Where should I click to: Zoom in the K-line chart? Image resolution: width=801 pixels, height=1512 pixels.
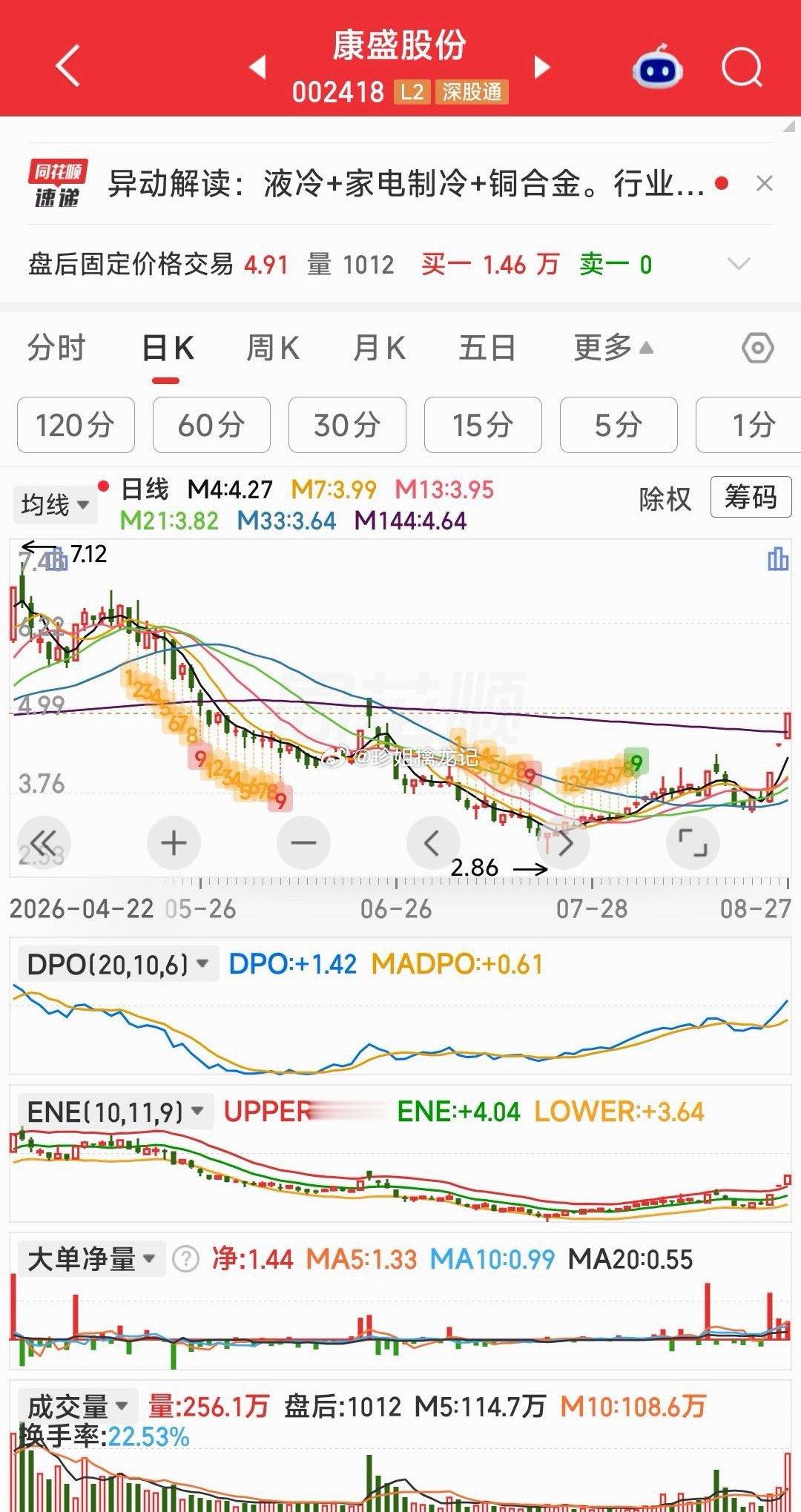(x=174, y=843)
